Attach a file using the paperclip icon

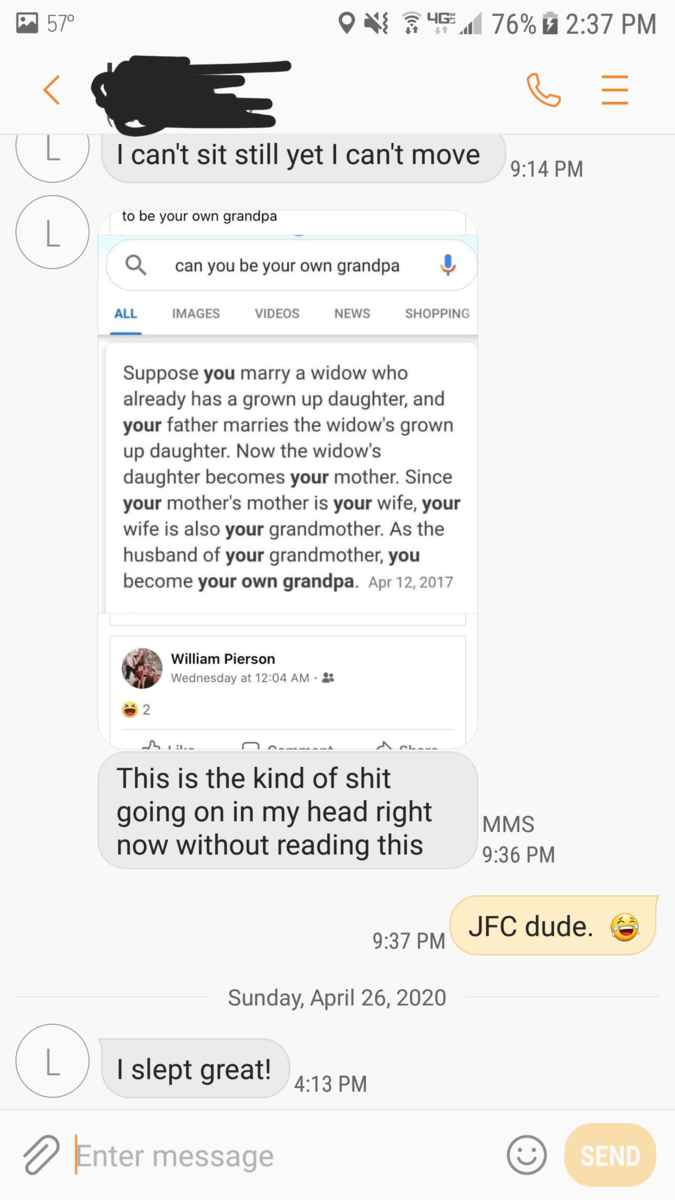[x=41, y=1156]
